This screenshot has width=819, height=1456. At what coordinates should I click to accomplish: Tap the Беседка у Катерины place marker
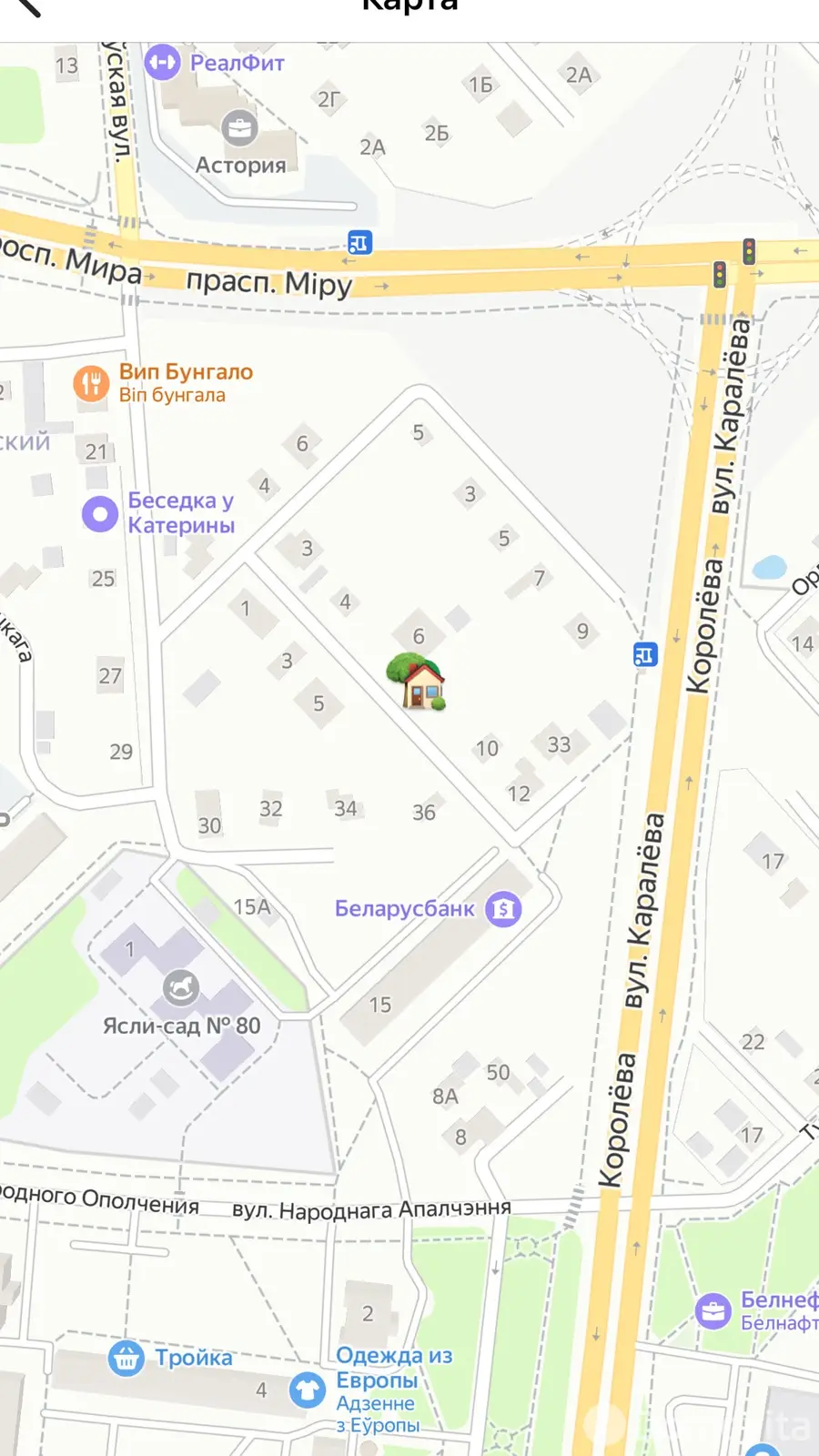pos(100,514)
